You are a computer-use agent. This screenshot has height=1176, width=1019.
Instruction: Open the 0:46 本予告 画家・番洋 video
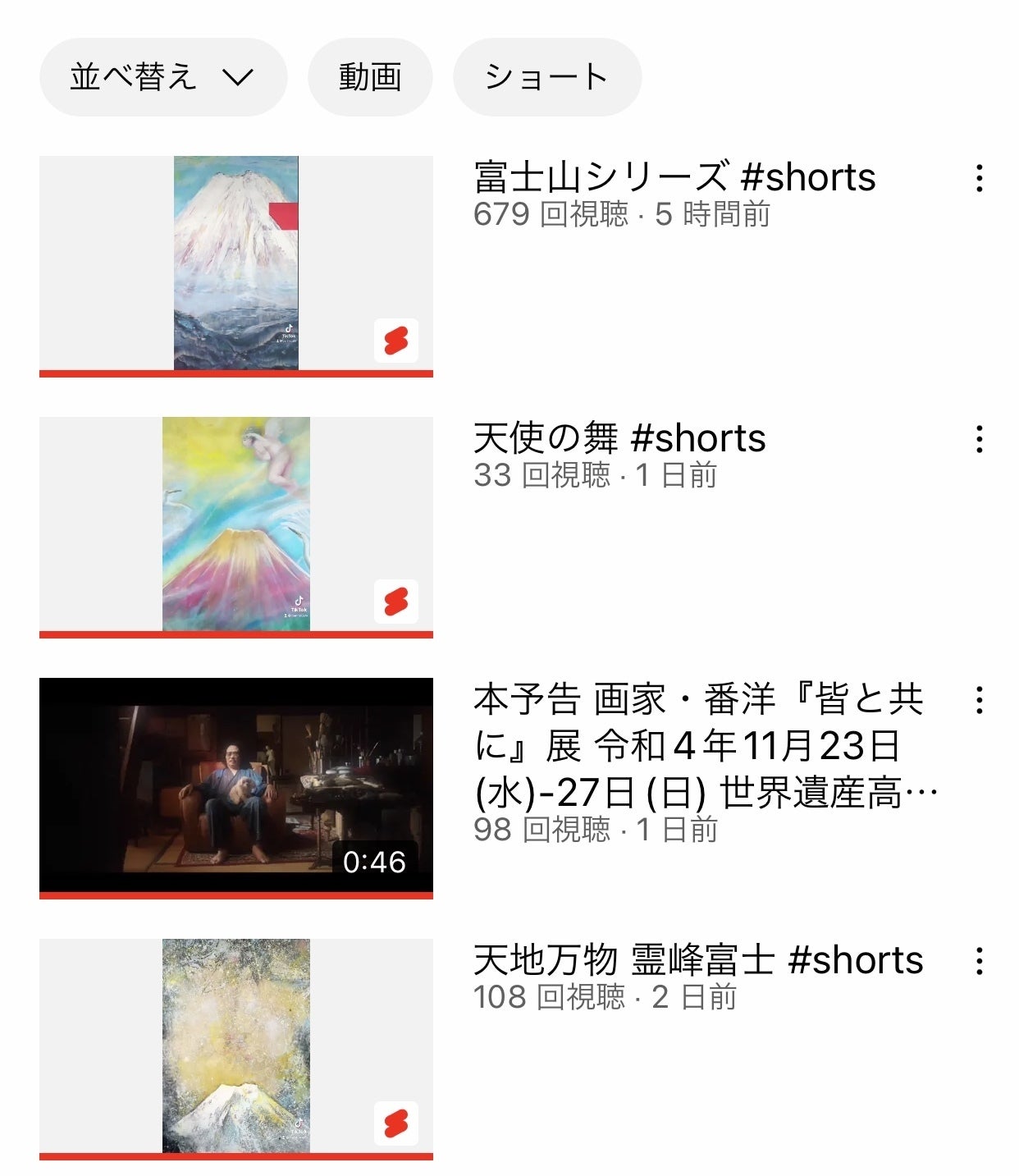[236, 786]
